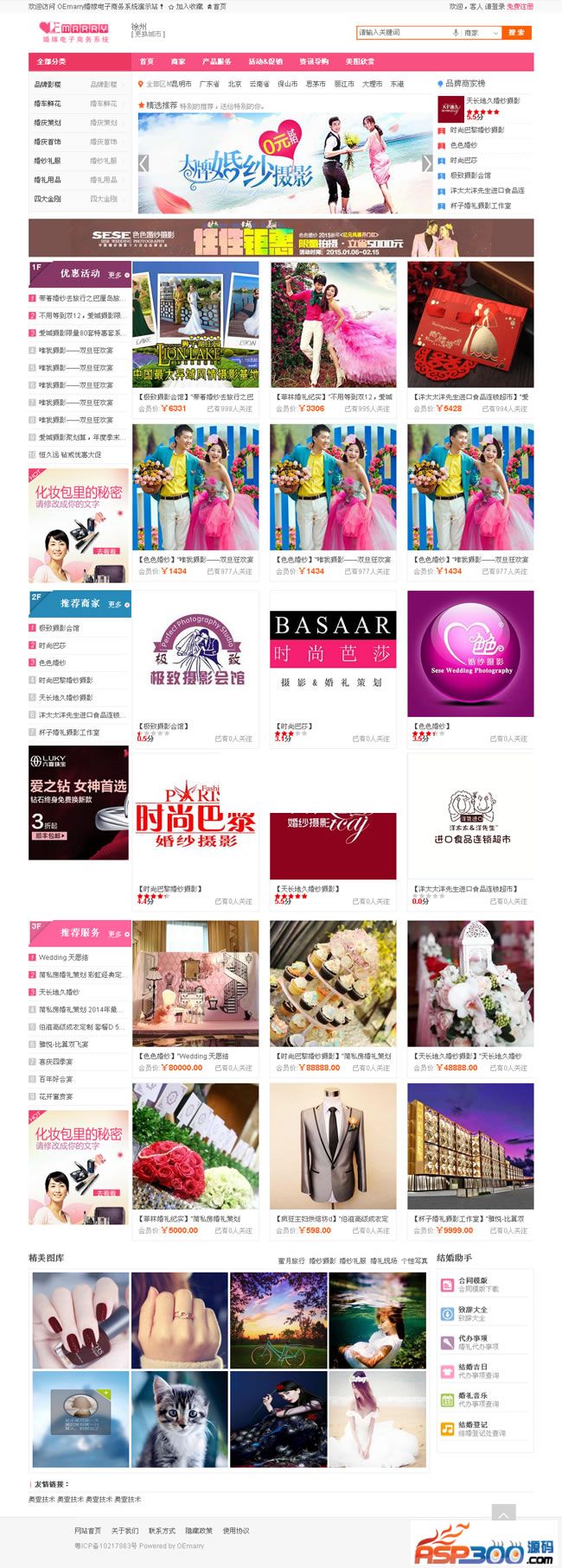Open 合同模版 in 结婚助手
Viewport: 562px width, 1568px height.
(472, 1284)
